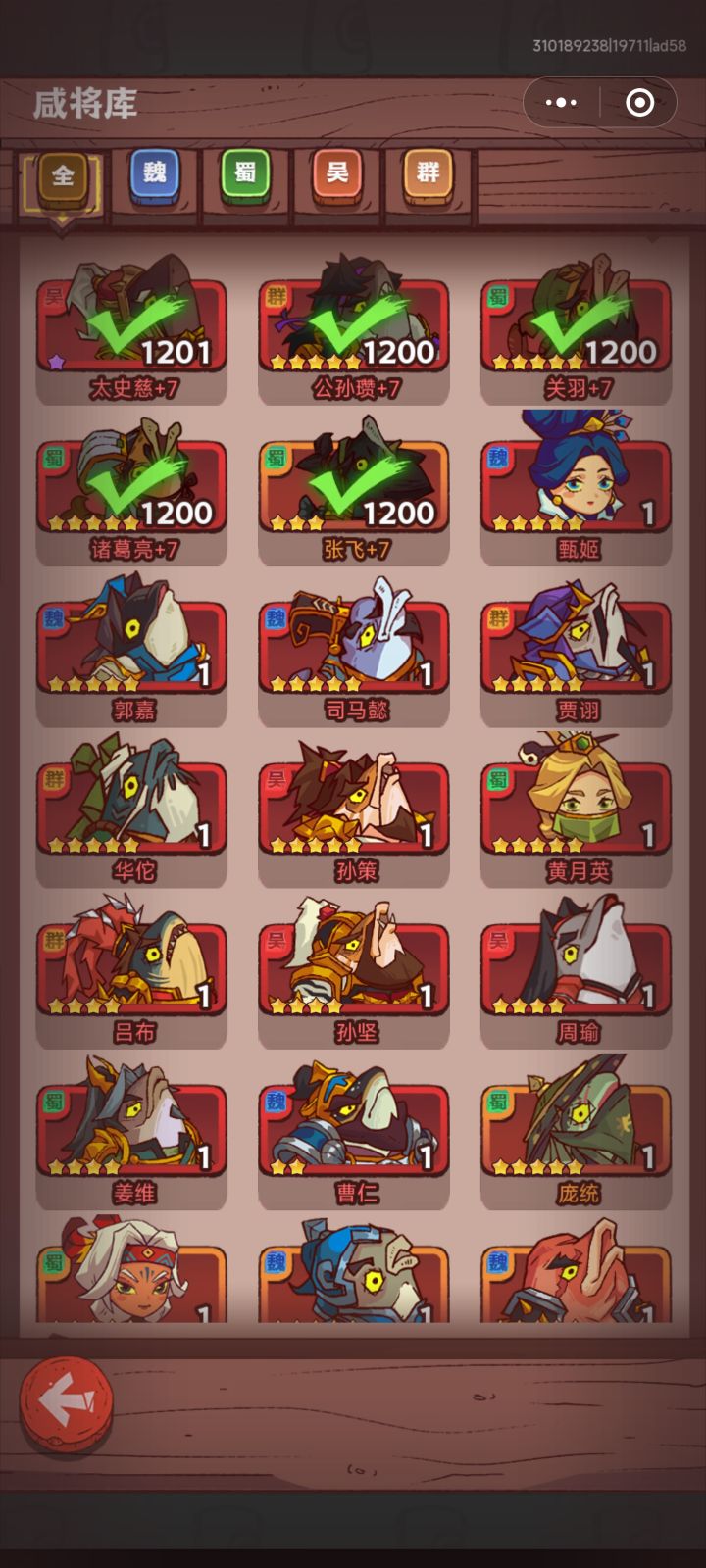Viewport: 706px width, 1568px height.
Task: Select the 司马懿 hero card
Action: (x=355, y=651)
